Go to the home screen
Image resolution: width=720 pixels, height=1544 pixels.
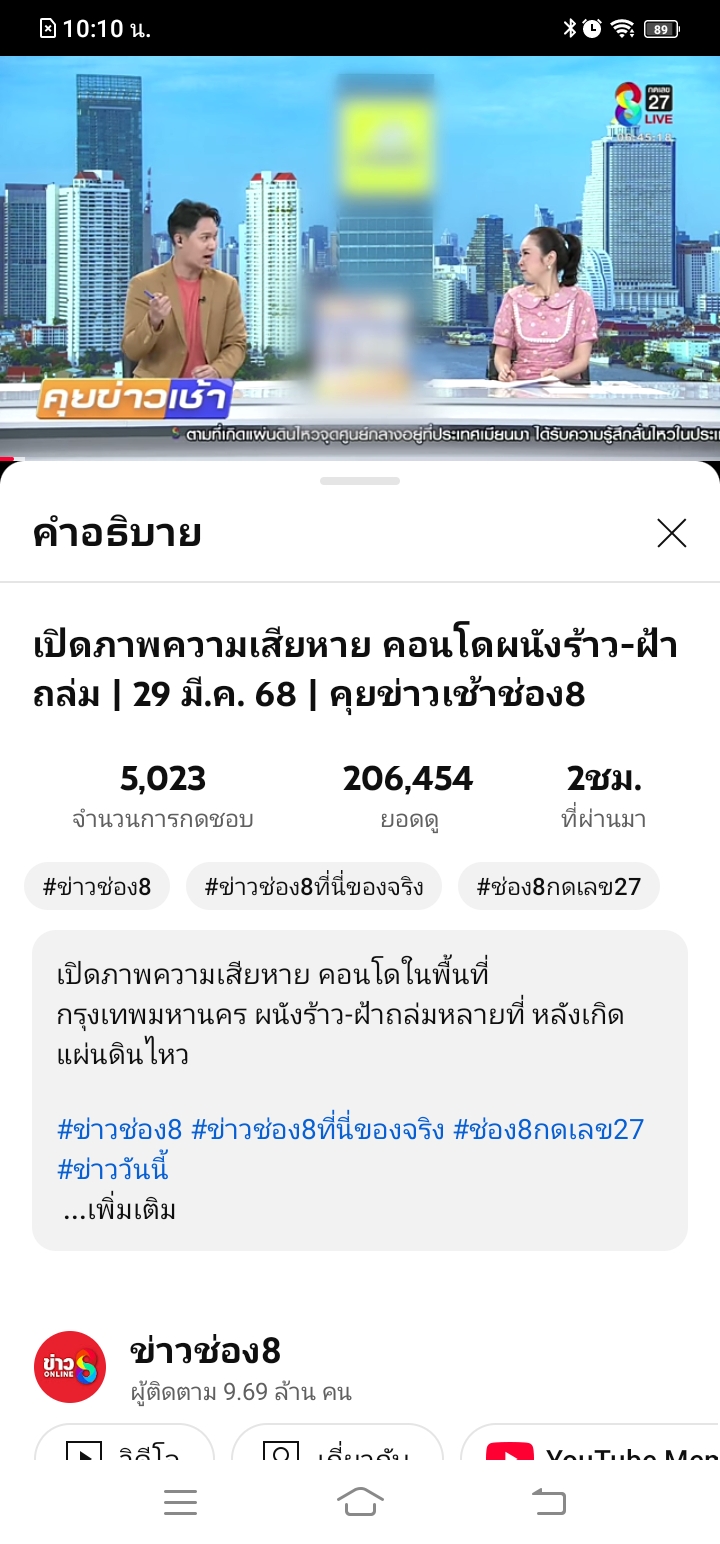point(360,1502)
